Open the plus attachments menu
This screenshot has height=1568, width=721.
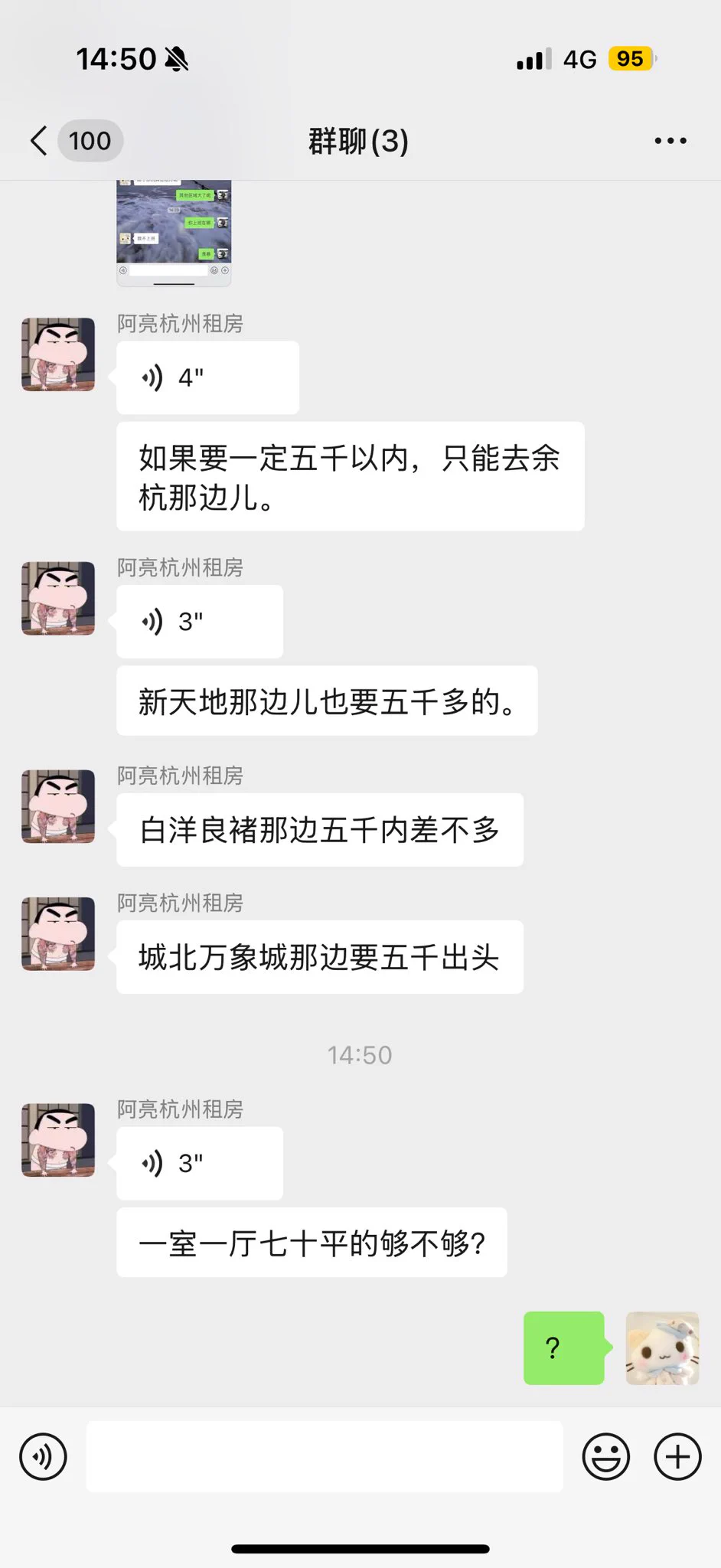(x=677, y=1456)
